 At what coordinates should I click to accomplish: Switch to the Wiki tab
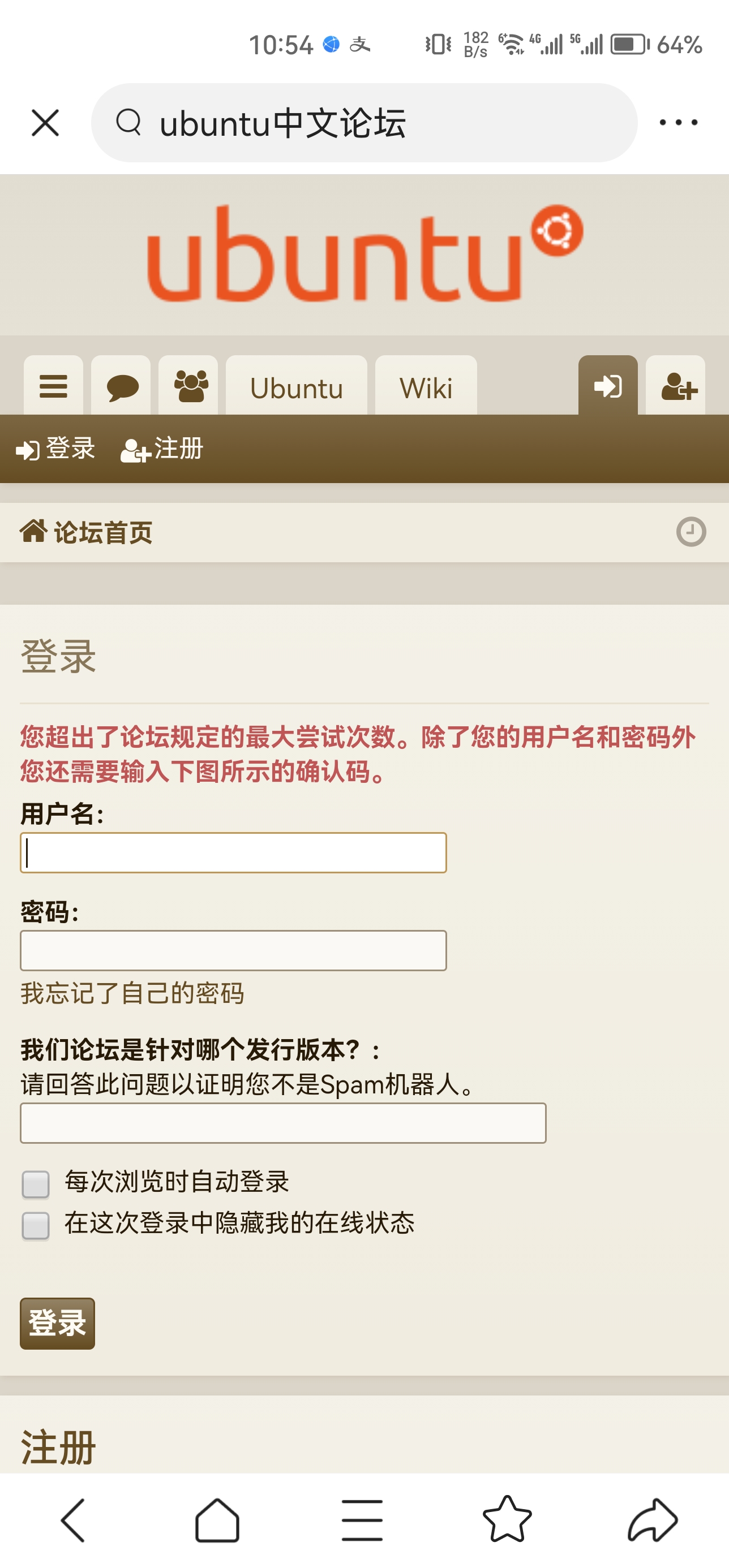(426, 386)
